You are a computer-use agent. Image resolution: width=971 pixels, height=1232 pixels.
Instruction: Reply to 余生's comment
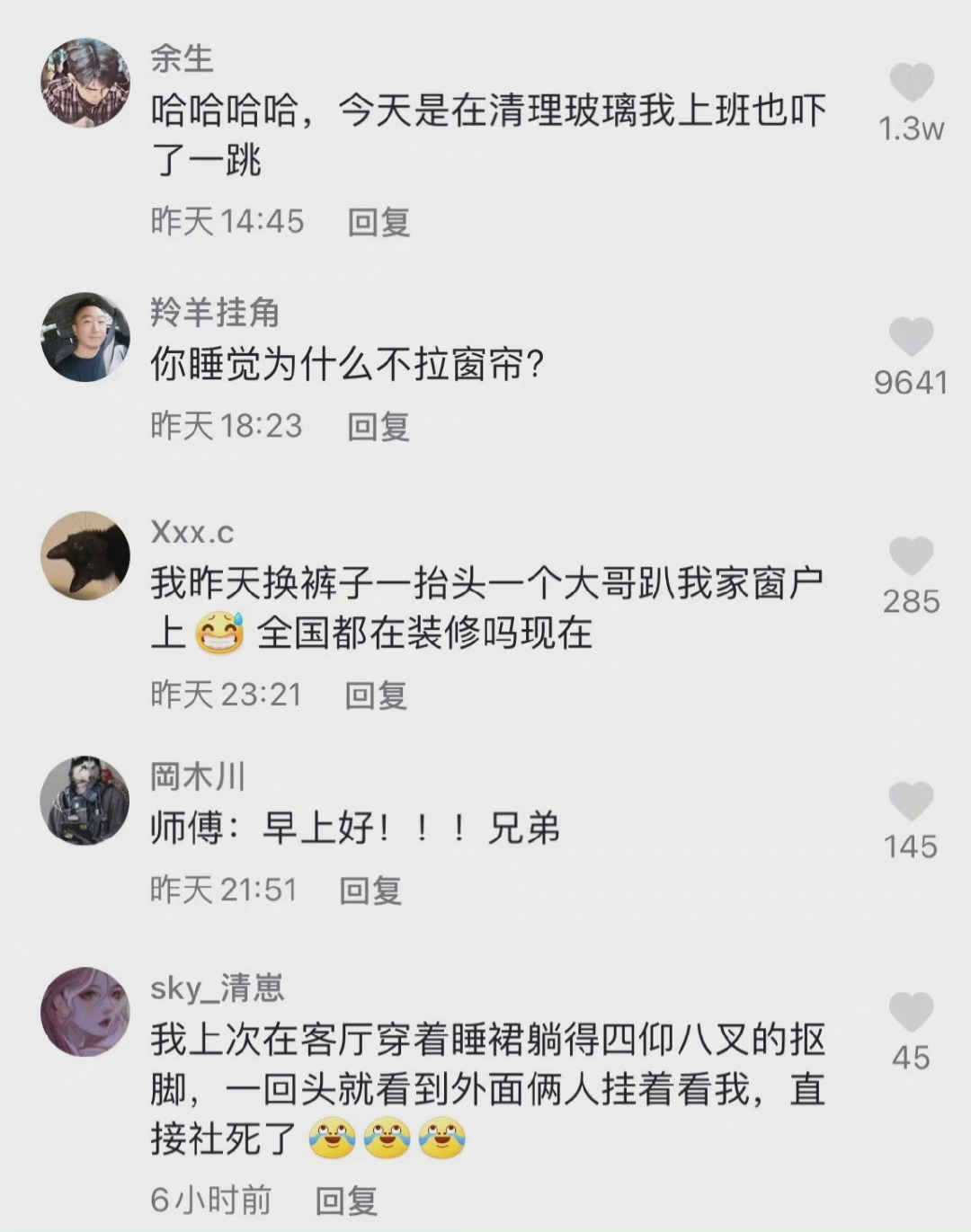(379, 222)
